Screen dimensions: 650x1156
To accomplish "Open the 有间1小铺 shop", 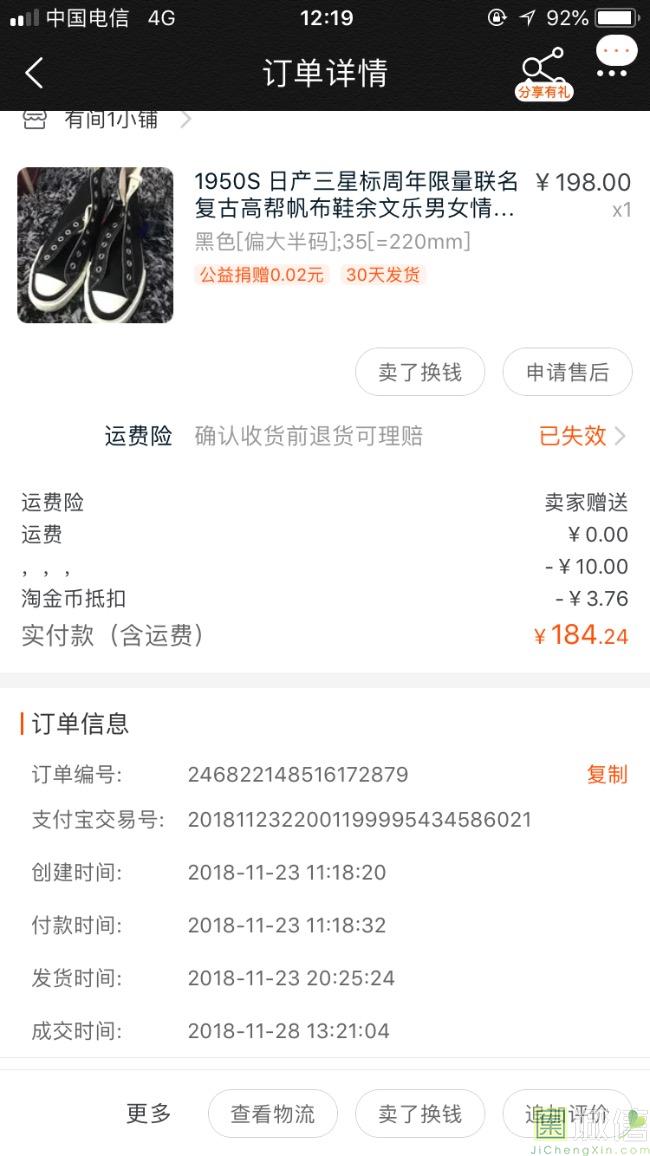I will coord(108,119).
